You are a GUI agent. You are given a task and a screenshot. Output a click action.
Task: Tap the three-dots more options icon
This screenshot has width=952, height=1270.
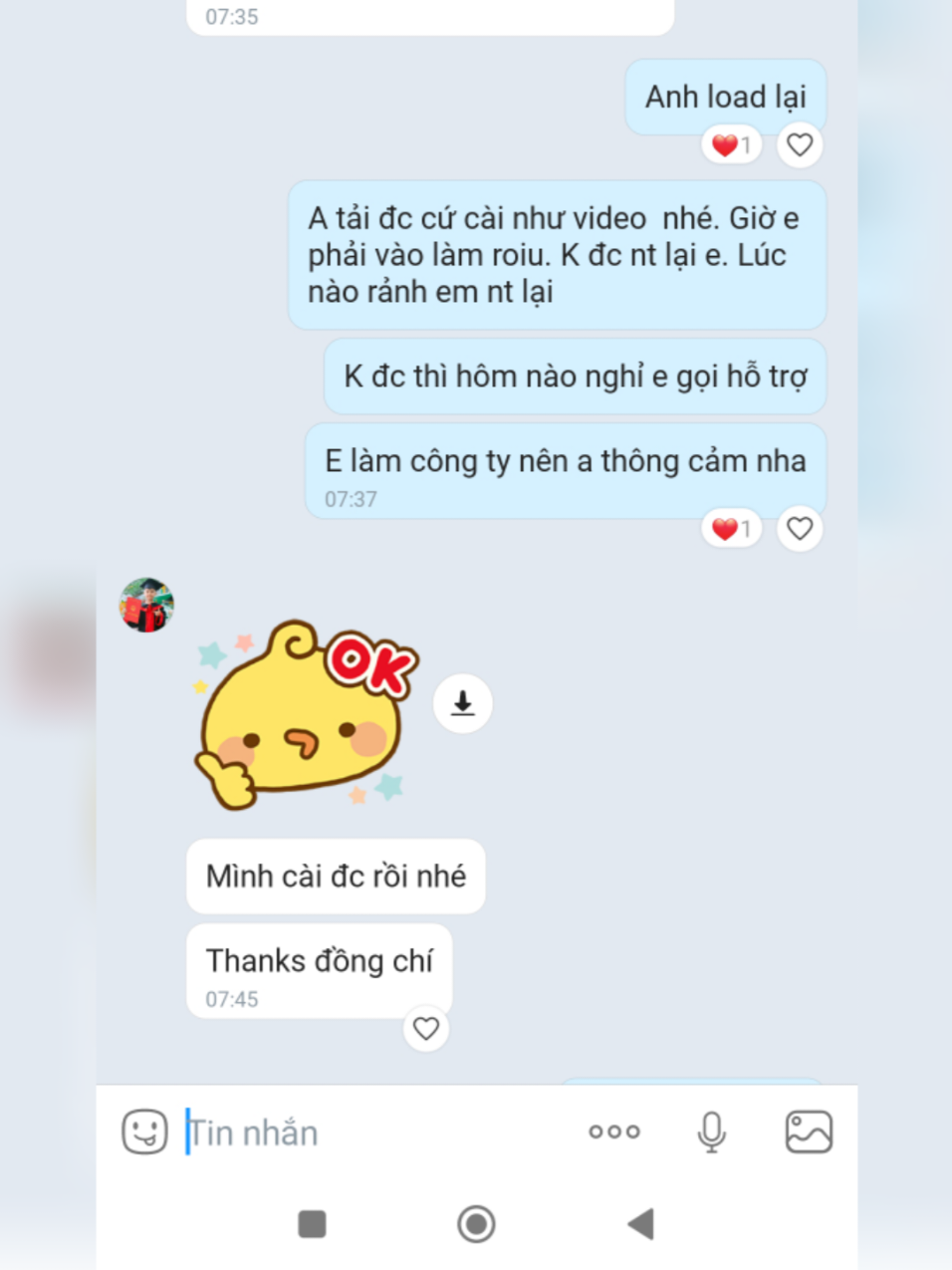point(614,1131)
